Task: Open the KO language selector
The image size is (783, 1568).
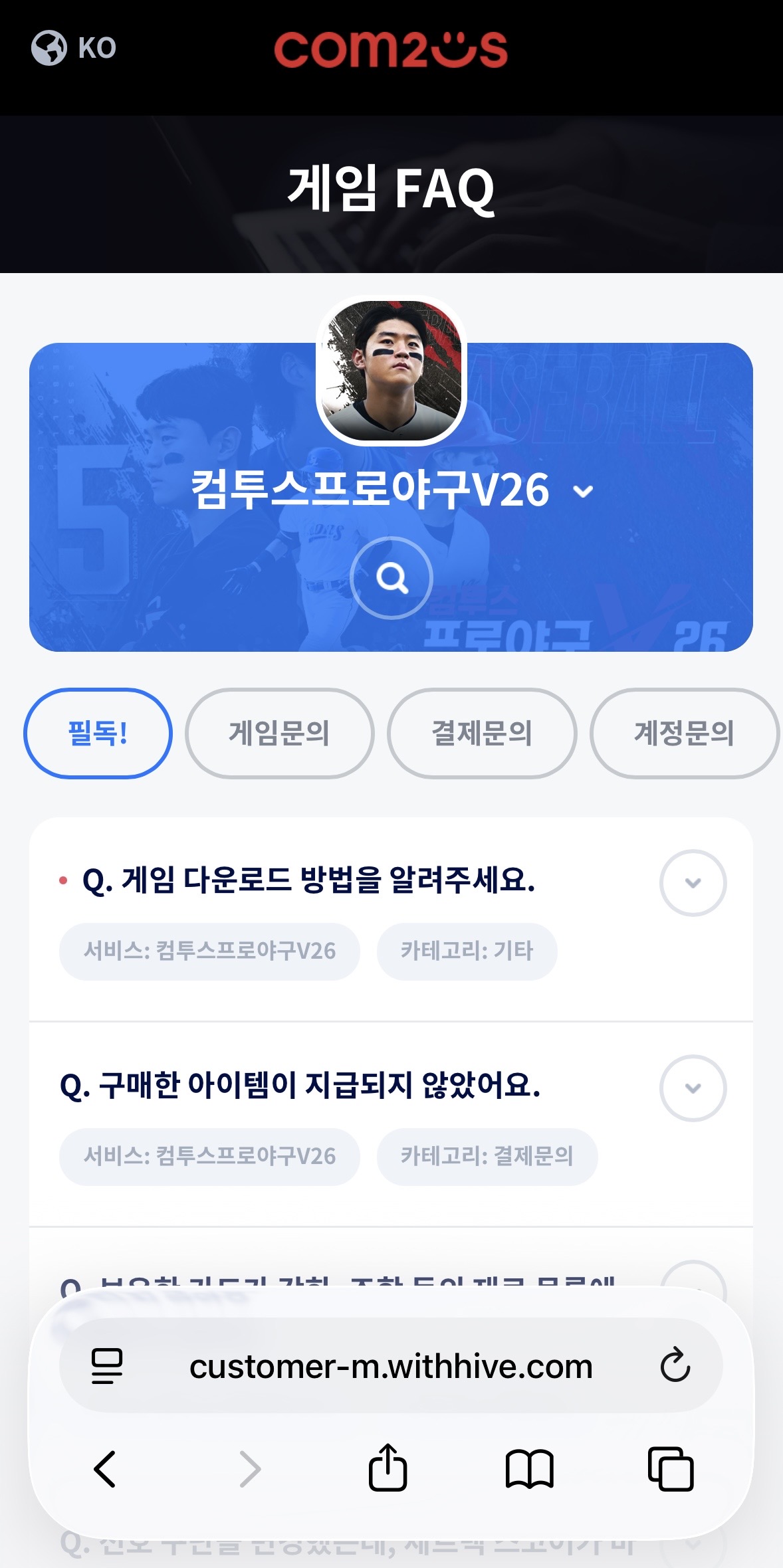Action: tap(74, 48)
